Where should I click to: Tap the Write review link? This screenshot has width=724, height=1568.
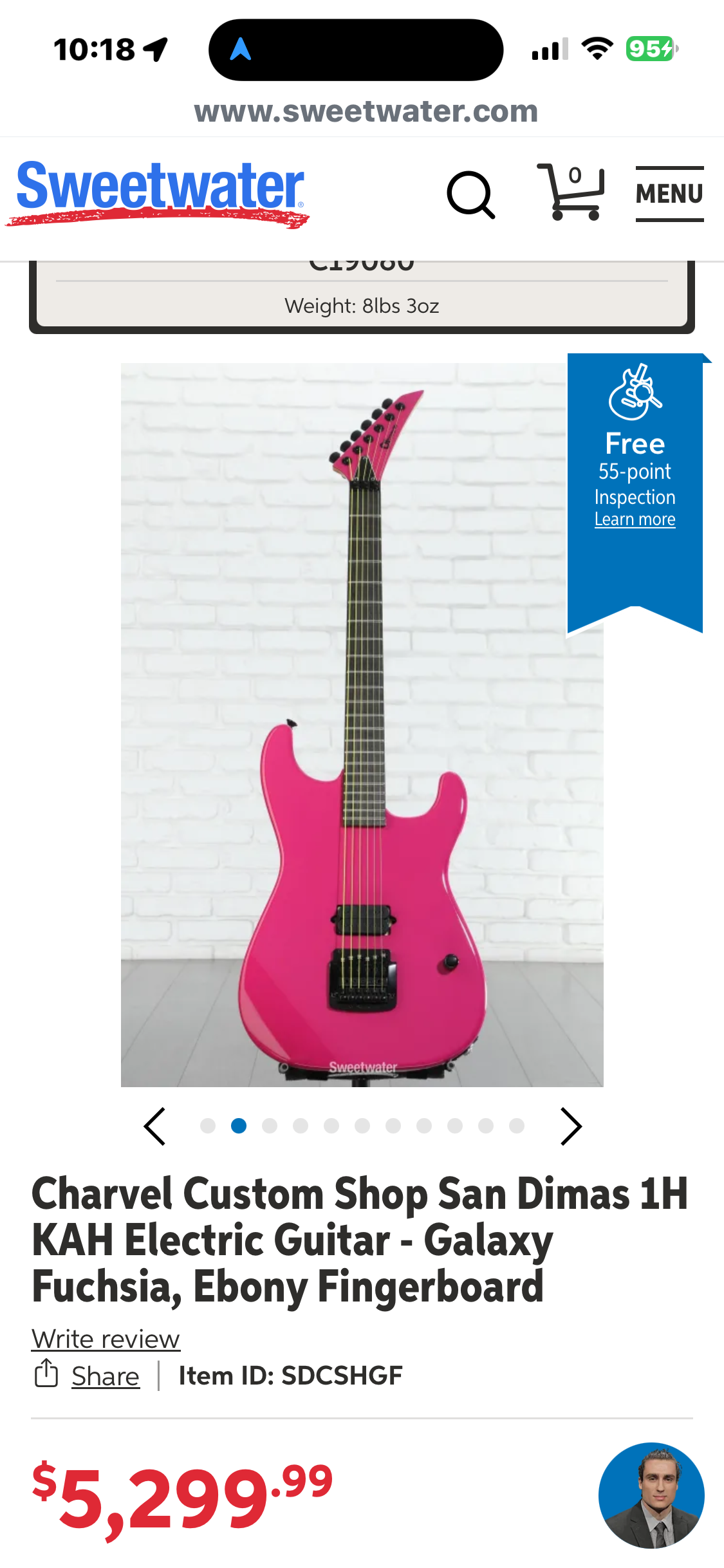pyautogui.click(x=106, y=1339)
